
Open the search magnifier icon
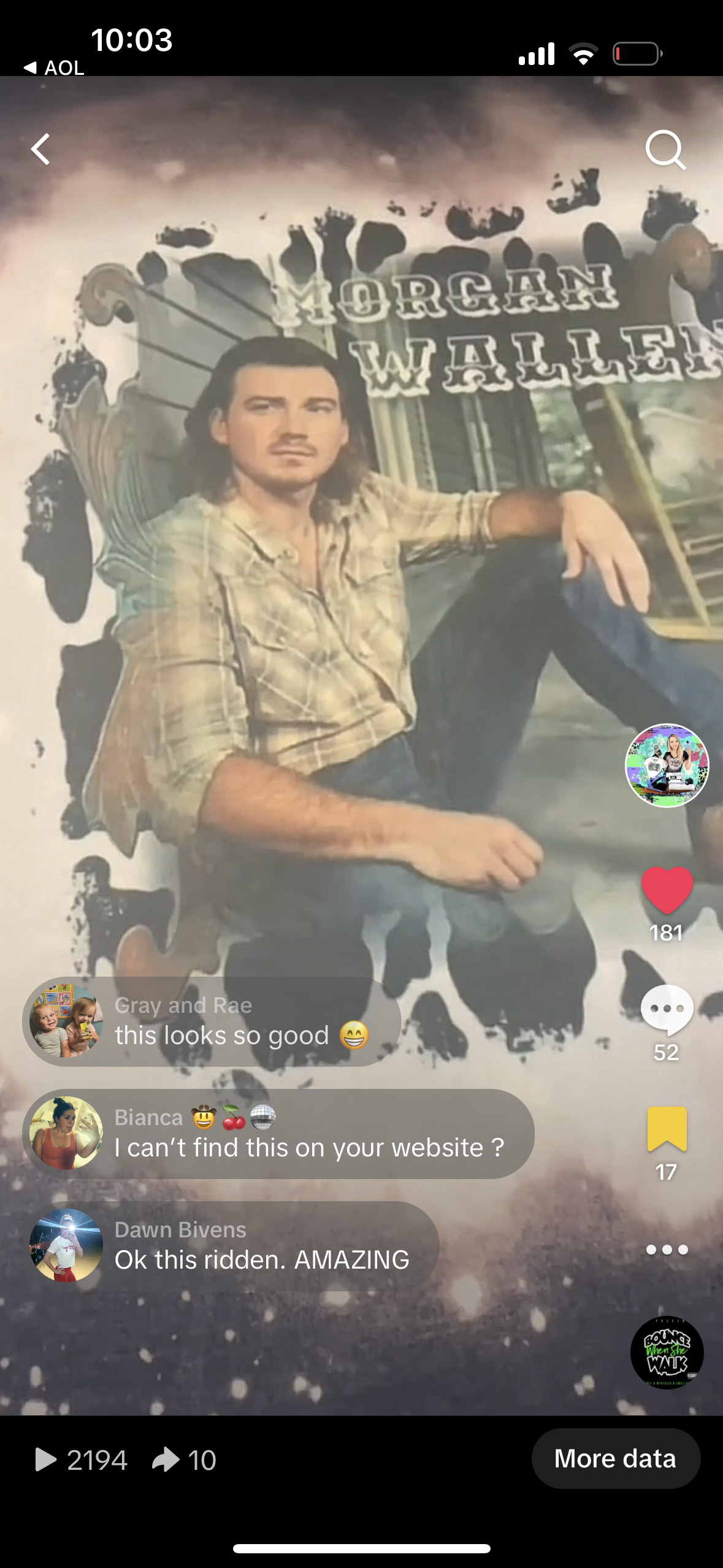(665, 149)
